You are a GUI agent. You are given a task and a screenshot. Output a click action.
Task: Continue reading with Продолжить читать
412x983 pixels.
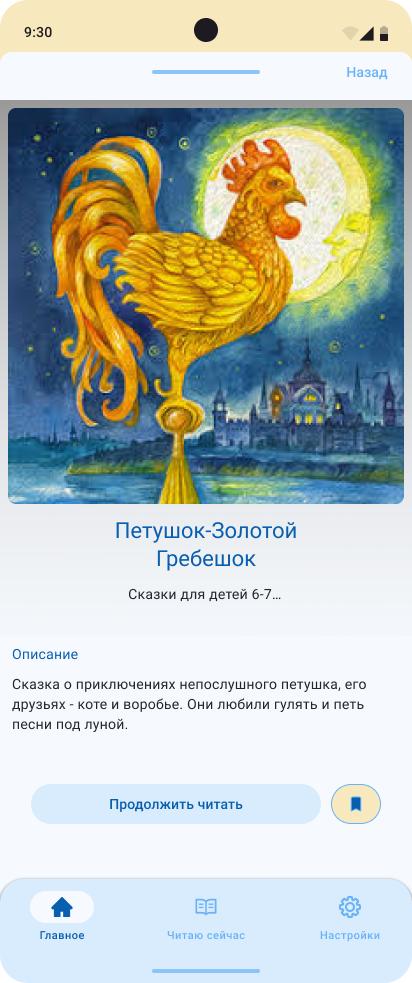(176, 804)
